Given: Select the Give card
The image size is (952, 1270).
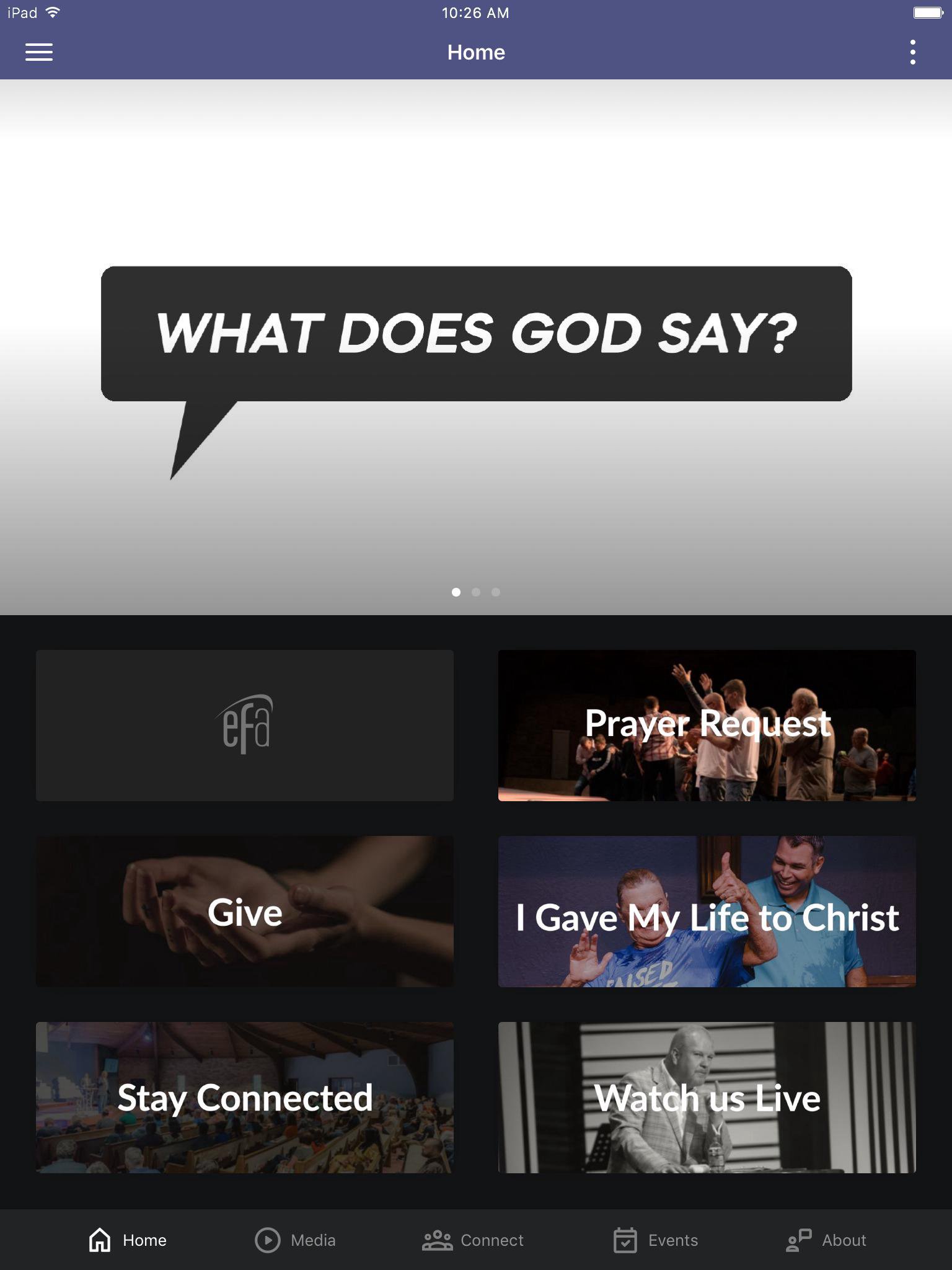Looking at the screenshot, I should pos(245,911).
